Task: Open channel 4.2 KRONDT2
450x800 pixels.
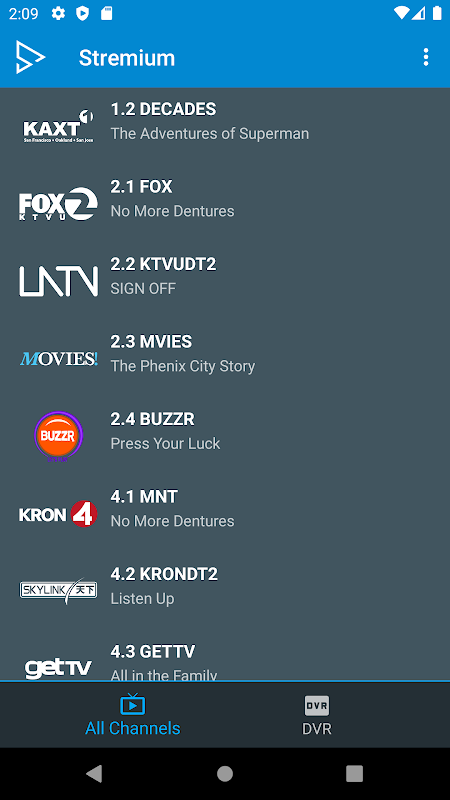Action: (x=225, y=591)
